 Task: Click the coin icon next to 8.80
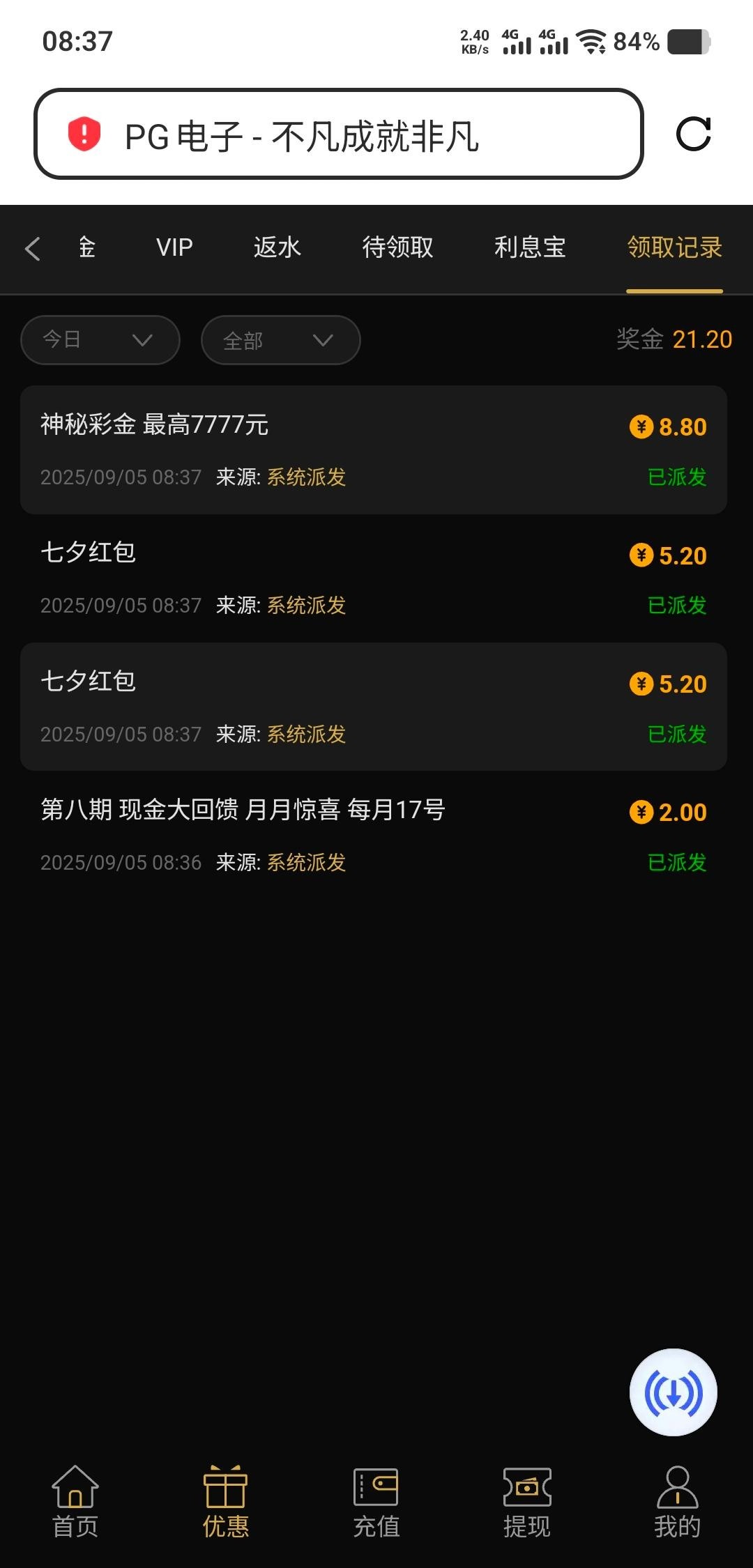point(641,426)
